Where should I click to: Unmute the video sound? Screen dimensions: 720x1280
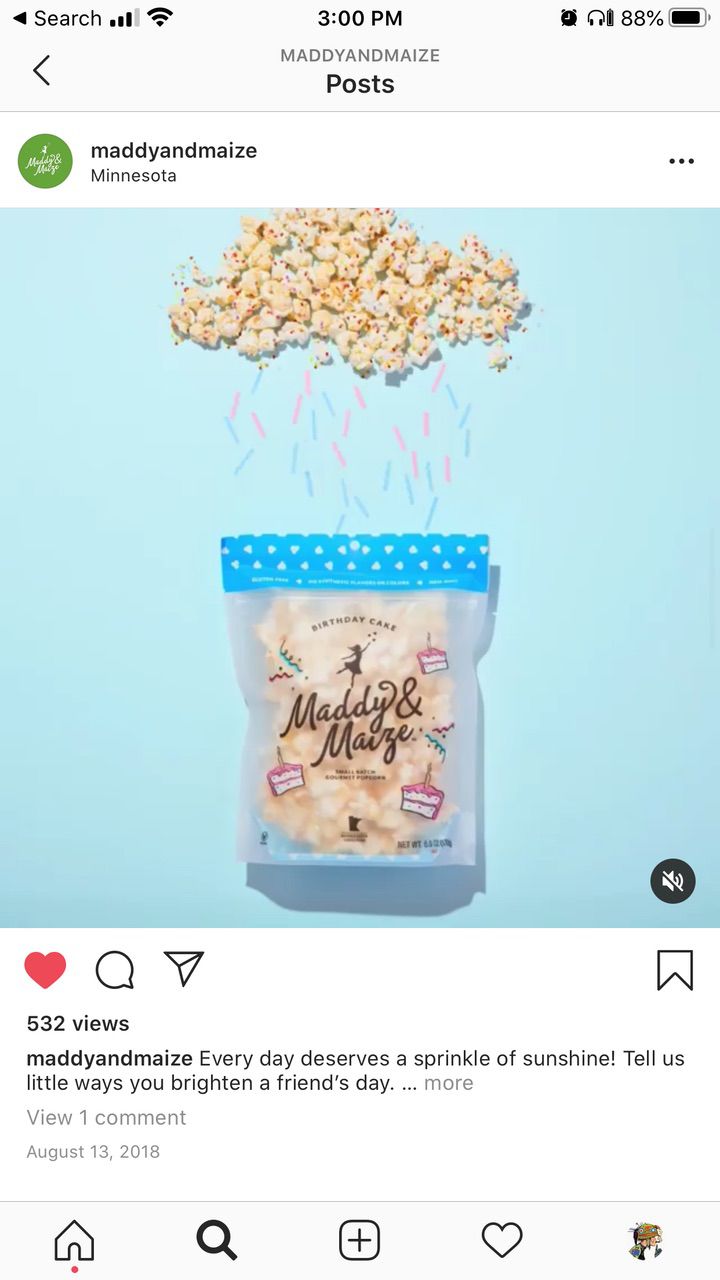(x=673, y=881)
